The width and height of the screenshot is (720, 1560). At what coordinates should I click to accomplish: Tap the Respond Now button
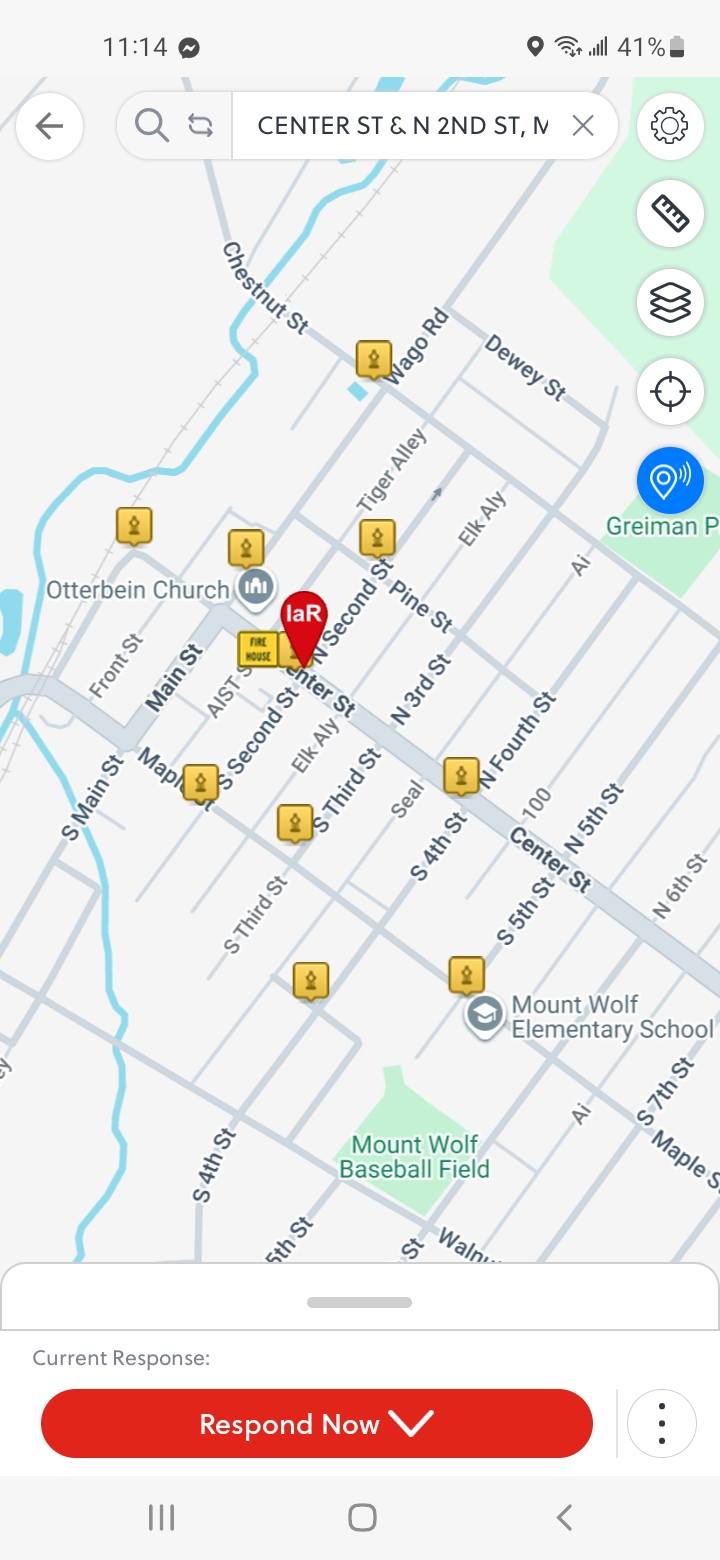[316, 1423]
